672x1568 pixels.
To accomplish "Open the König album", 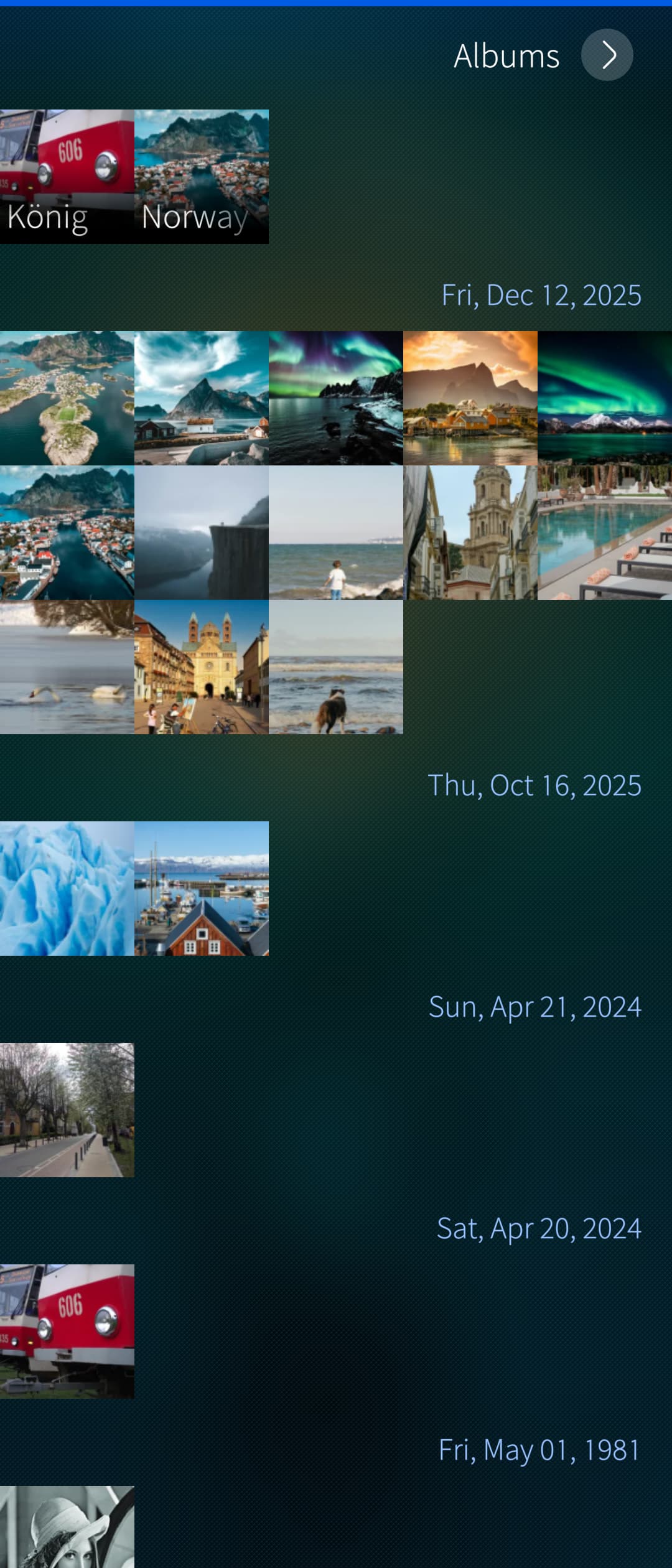I will pyautogui.click(x=67, y=176).
